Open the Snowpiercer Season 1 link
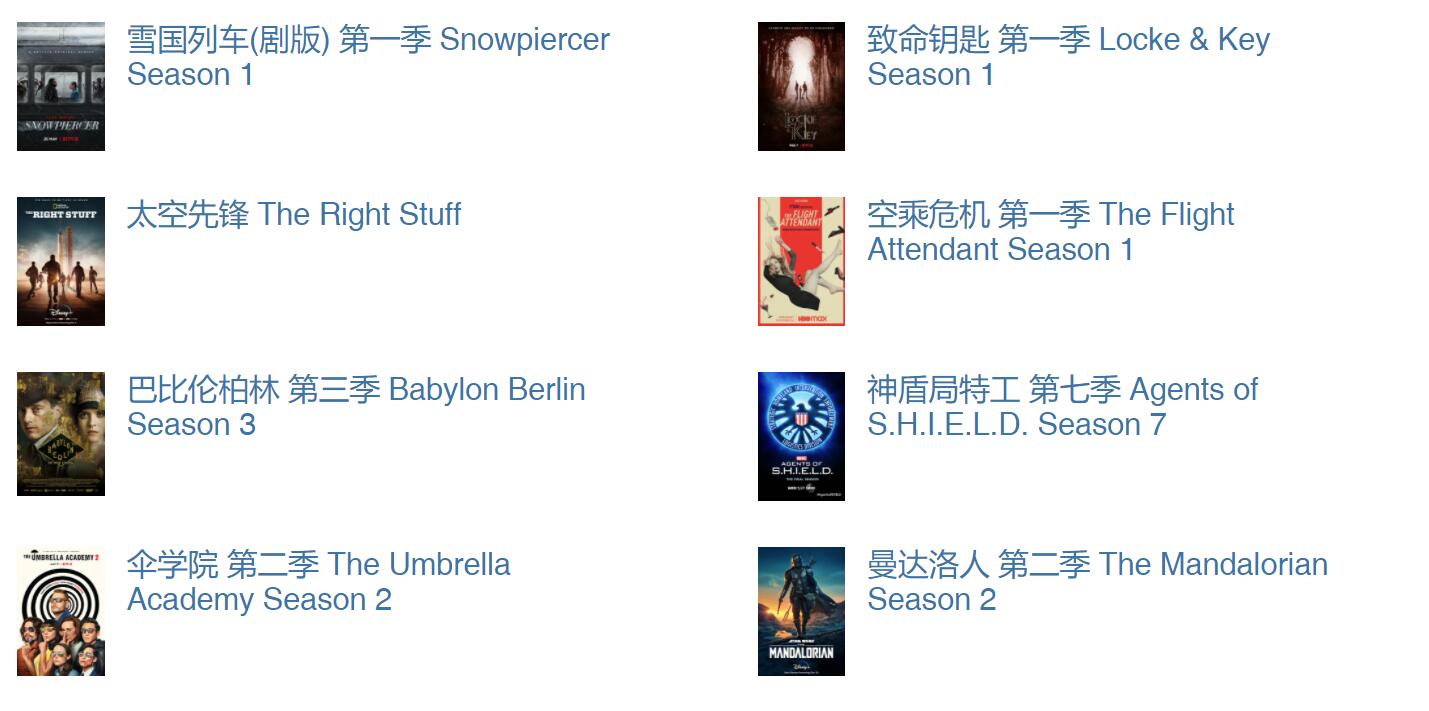The width and height of the screenshot is (1429, 711). point(367,41)
